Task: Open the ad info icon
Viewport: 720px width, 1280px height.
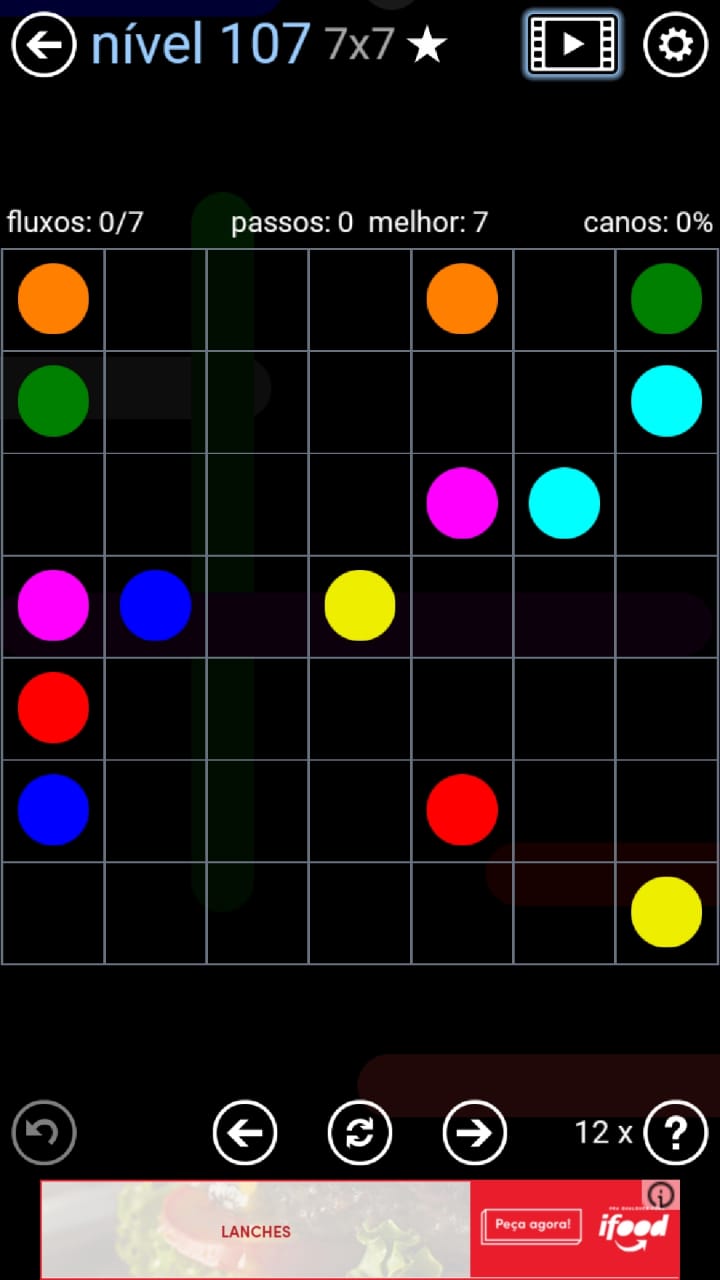Action: coord(661,1195)
